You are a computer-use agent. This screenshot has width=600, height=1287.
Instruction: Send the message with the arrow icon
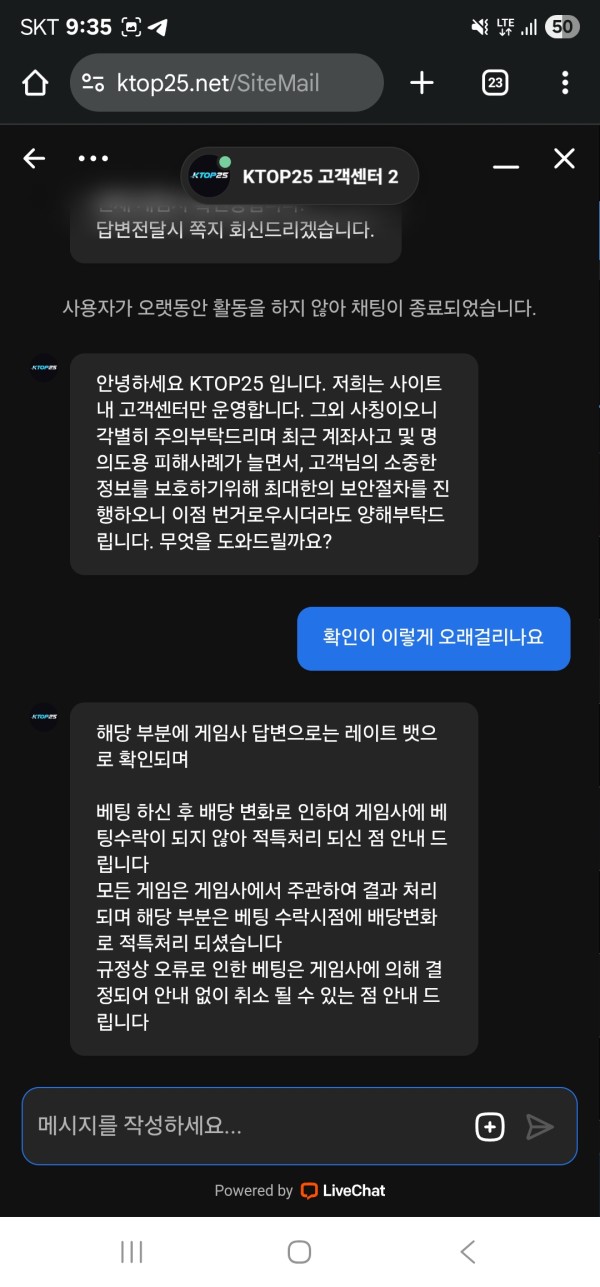(x=540, y=1127)
